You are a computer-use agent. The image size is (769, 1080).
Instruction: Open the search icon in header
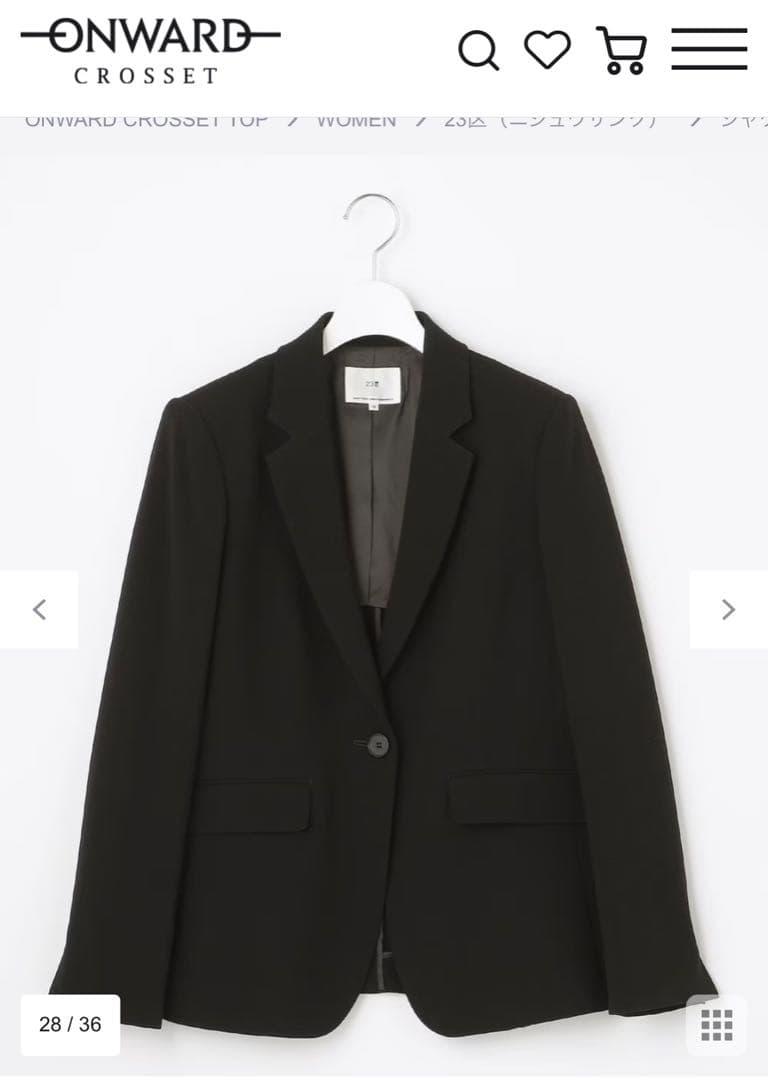[478, 50]
